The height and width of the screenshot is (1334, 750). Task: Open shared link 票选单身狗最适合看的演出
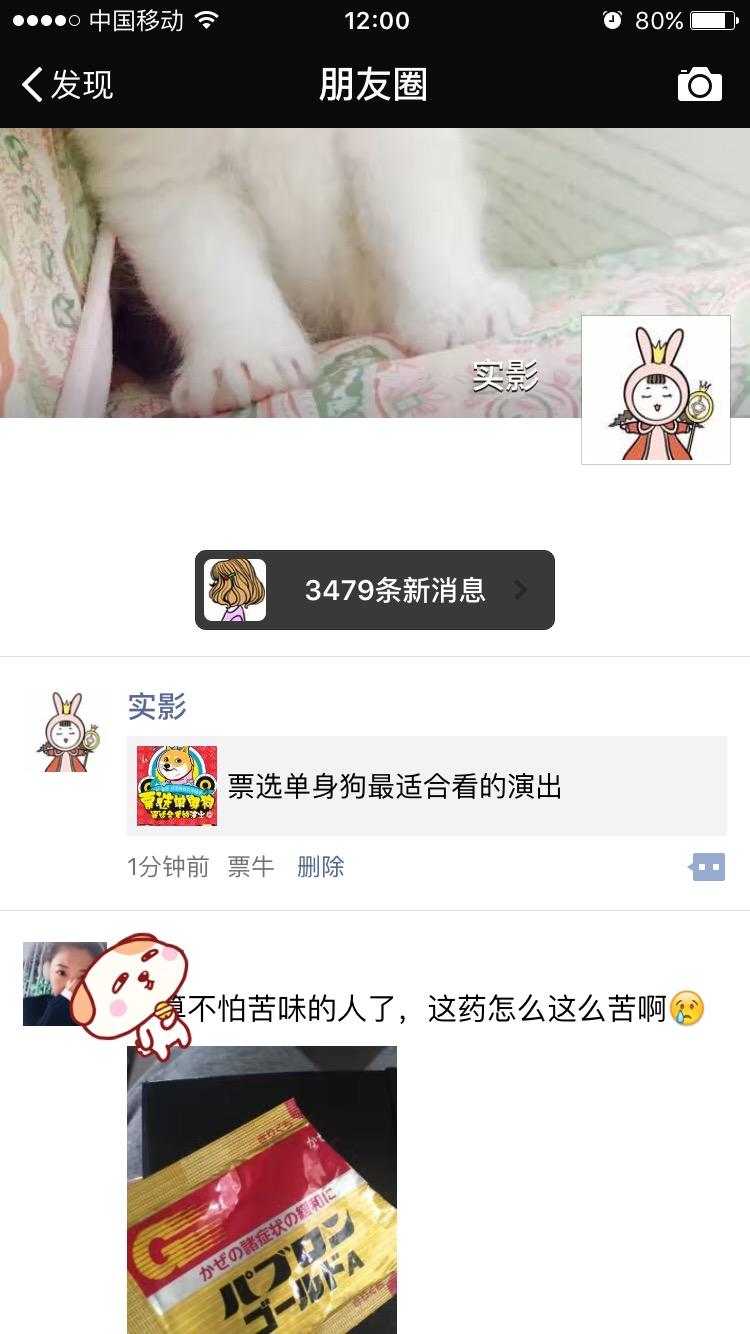(x=426, y=786)
